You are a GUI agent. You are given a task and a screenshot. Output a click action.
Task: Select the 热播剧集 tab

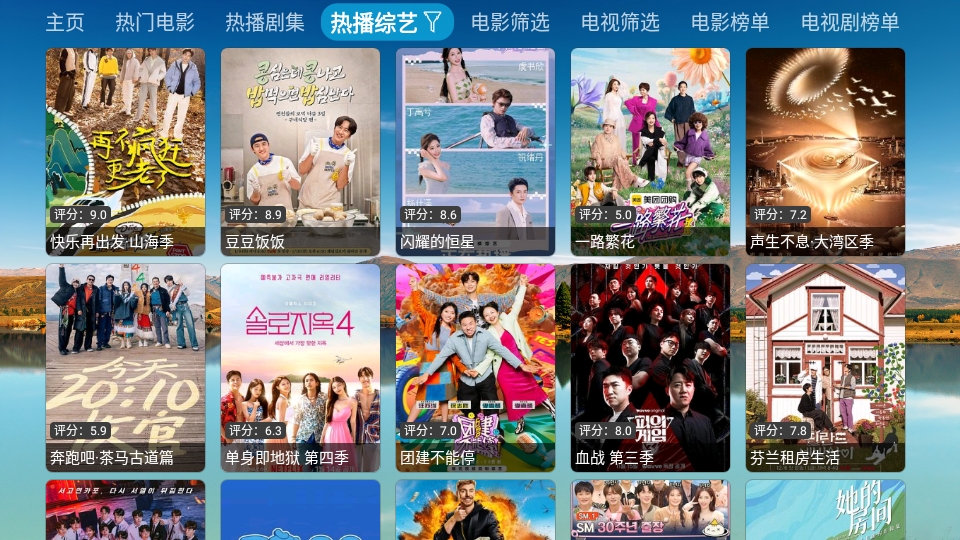(x=265, y=22)
